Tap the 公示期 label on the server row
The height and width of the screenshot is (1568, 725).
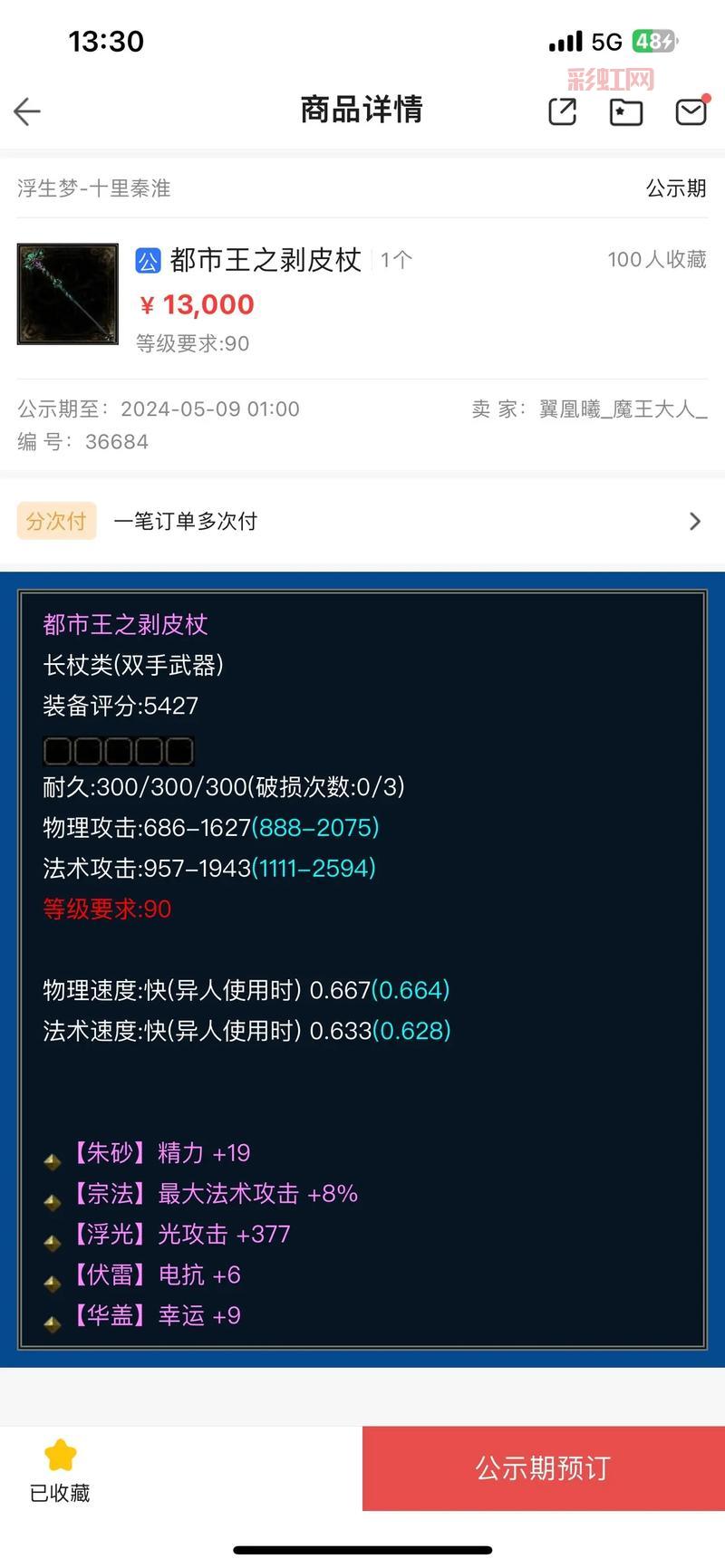click(x=675, y=188)
